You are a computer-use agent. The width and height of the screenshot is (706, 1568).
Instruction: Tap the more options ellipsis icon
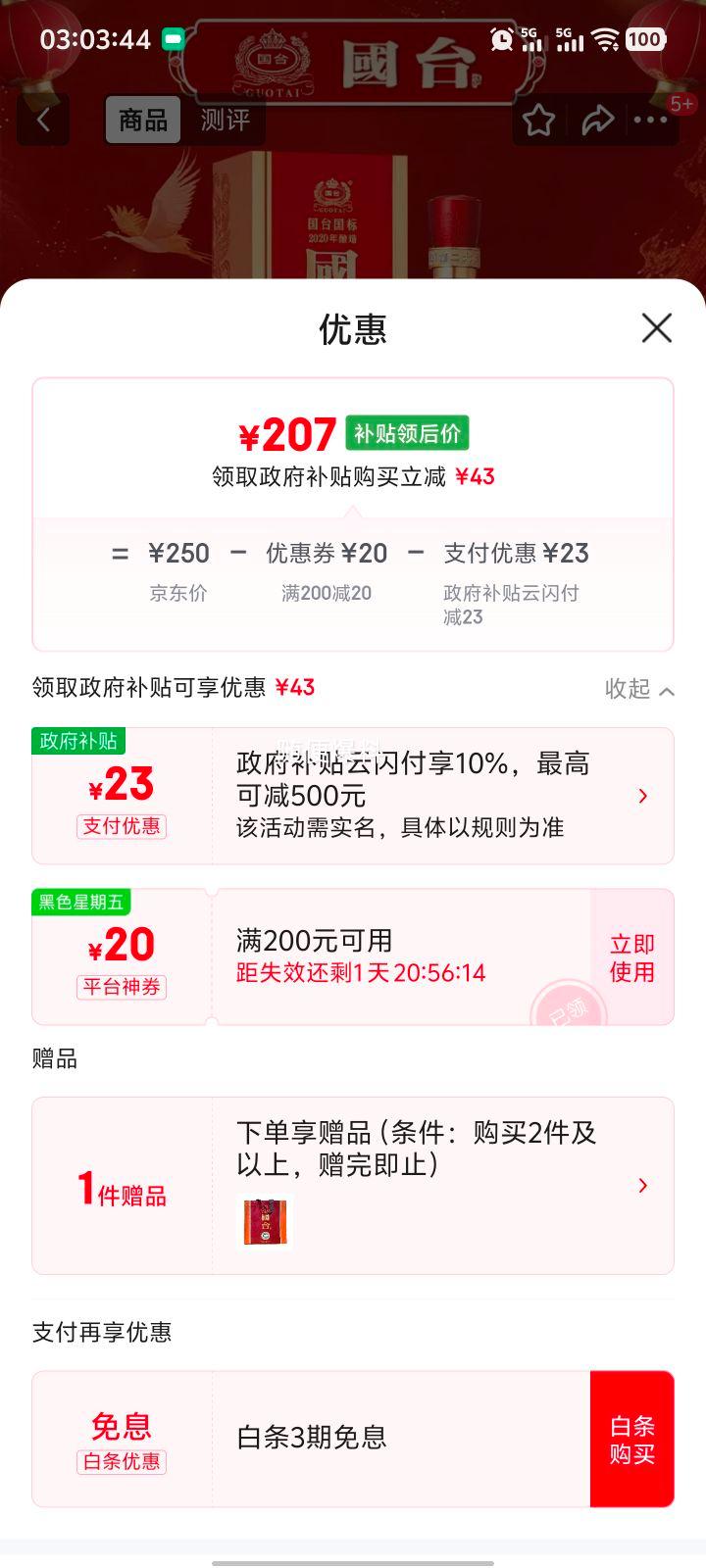[x=649, y=119]
